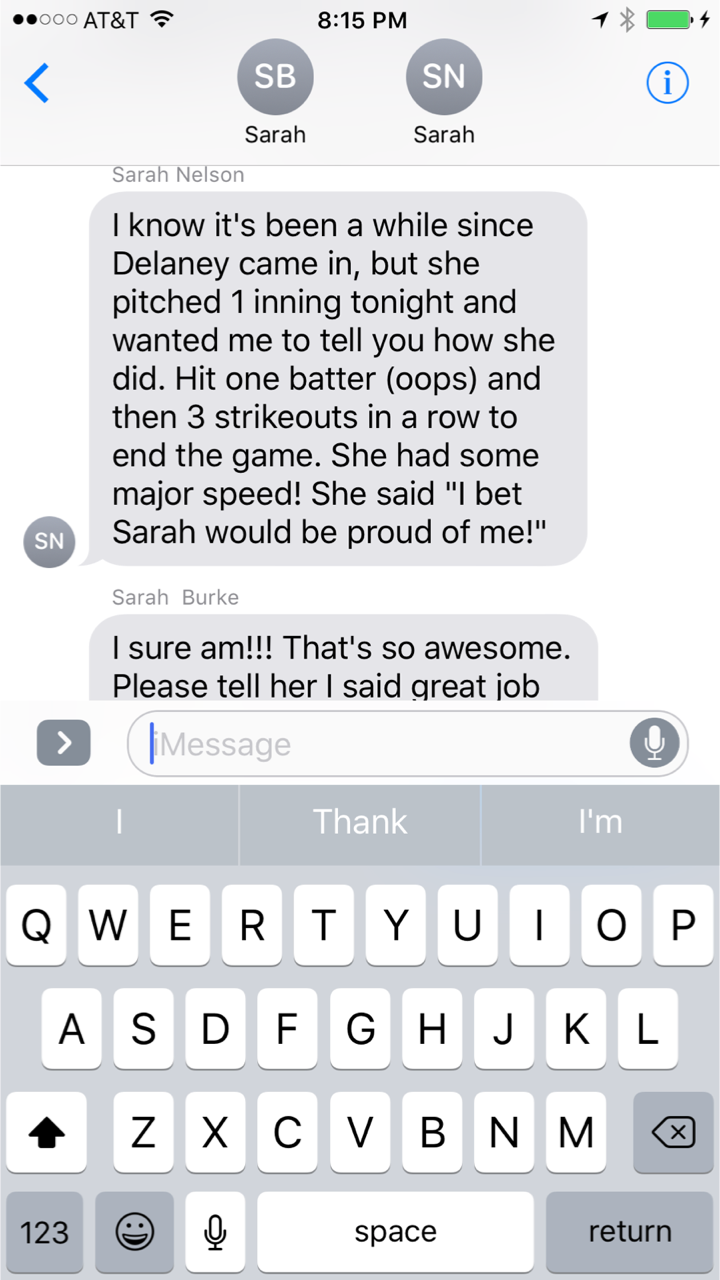Open the emoji keyboard
Image resolution: width=720 pixels, height=1280 pixels.
134,1232
